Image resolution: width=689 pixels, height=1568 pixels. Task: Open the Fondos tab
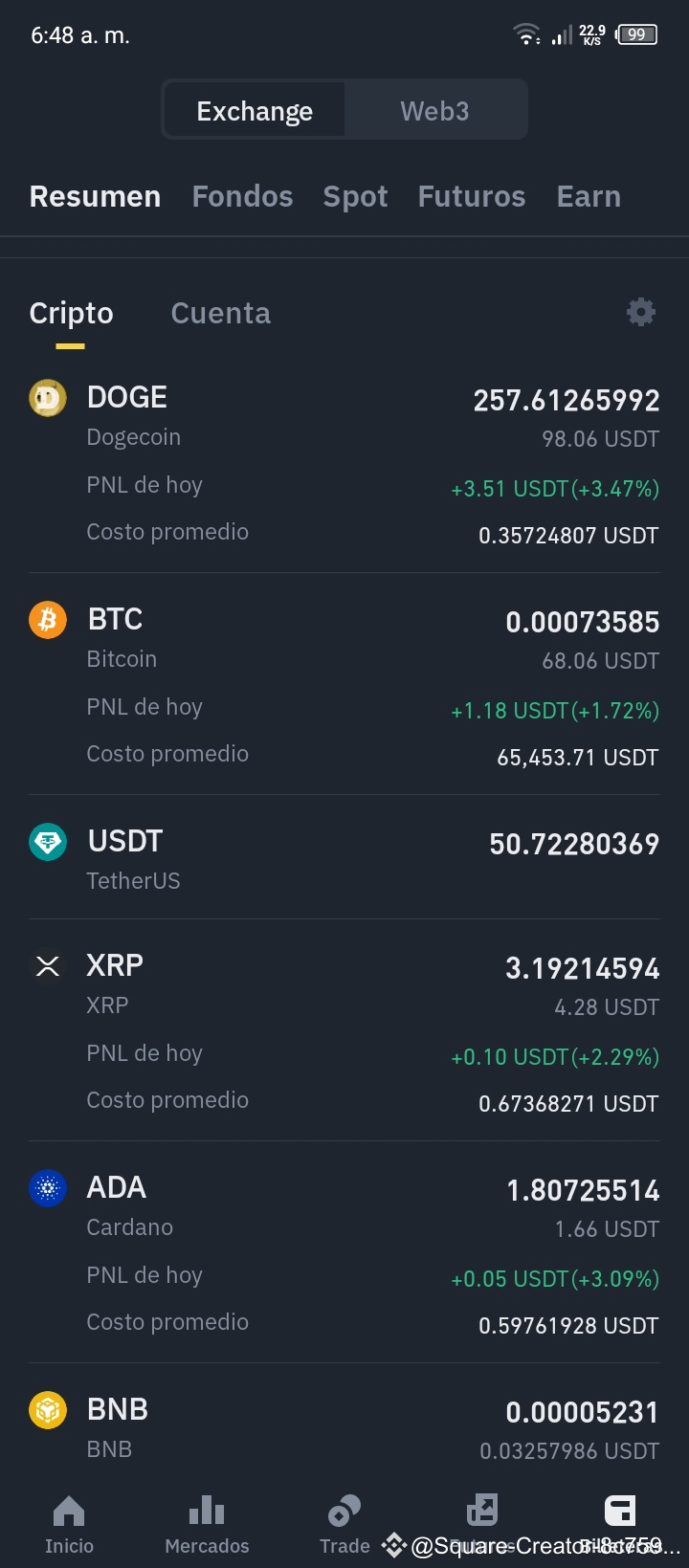coord(242,196)
